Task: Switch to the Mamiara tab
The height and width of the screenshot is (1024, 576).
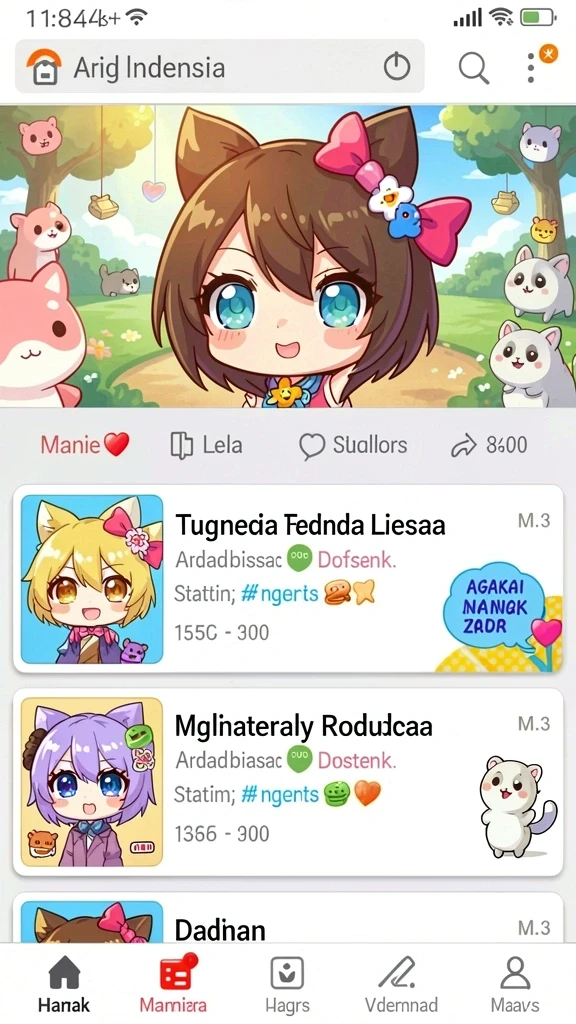Action: click(x=174, y=984)
